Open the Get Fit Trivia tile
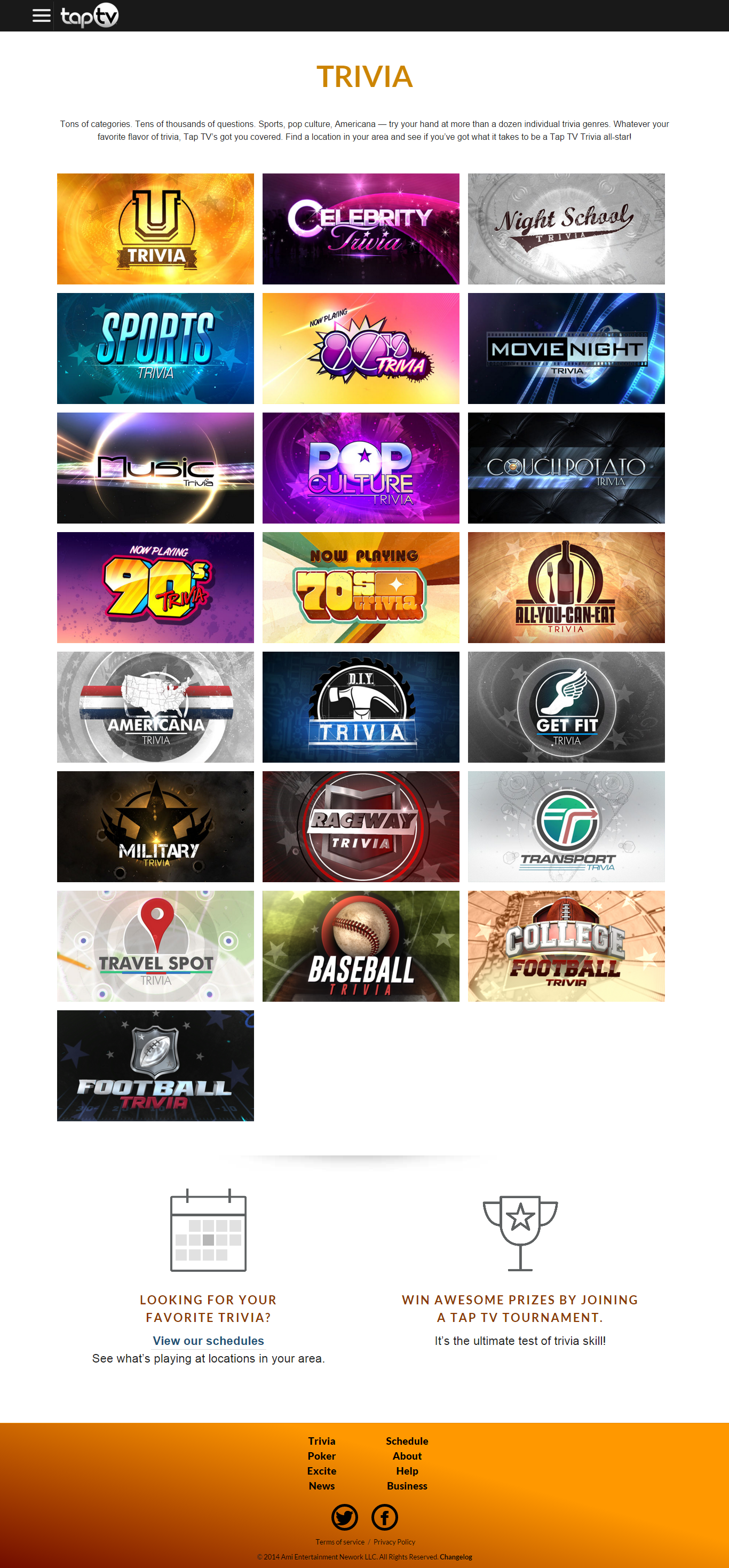The height and width of the screenshot is (1568, 729). coord(566,707)
